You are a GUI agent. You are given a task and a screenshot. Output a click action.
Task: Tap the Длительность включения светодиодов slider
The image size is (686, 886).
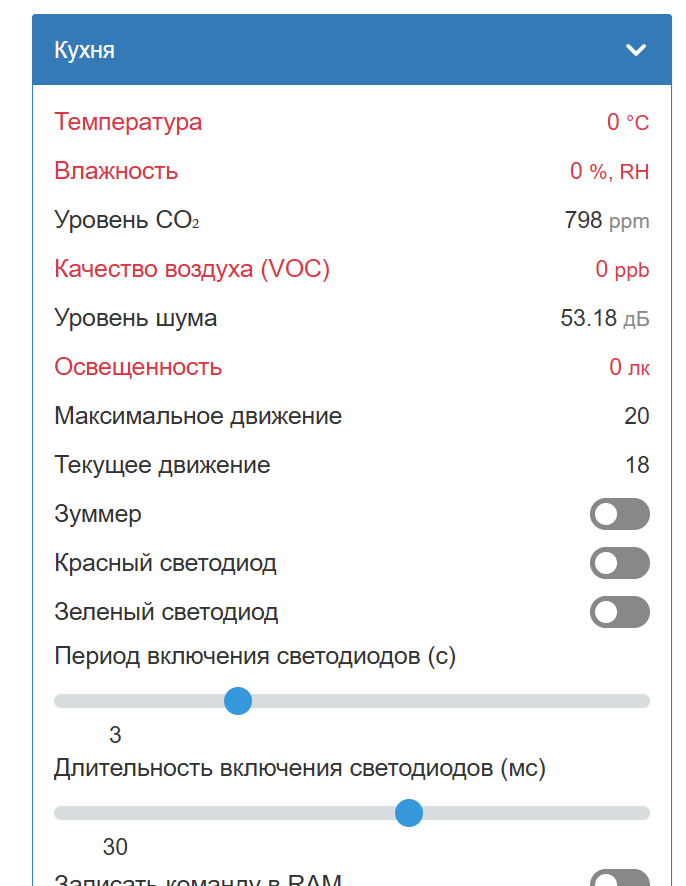(x=408, y=813)
